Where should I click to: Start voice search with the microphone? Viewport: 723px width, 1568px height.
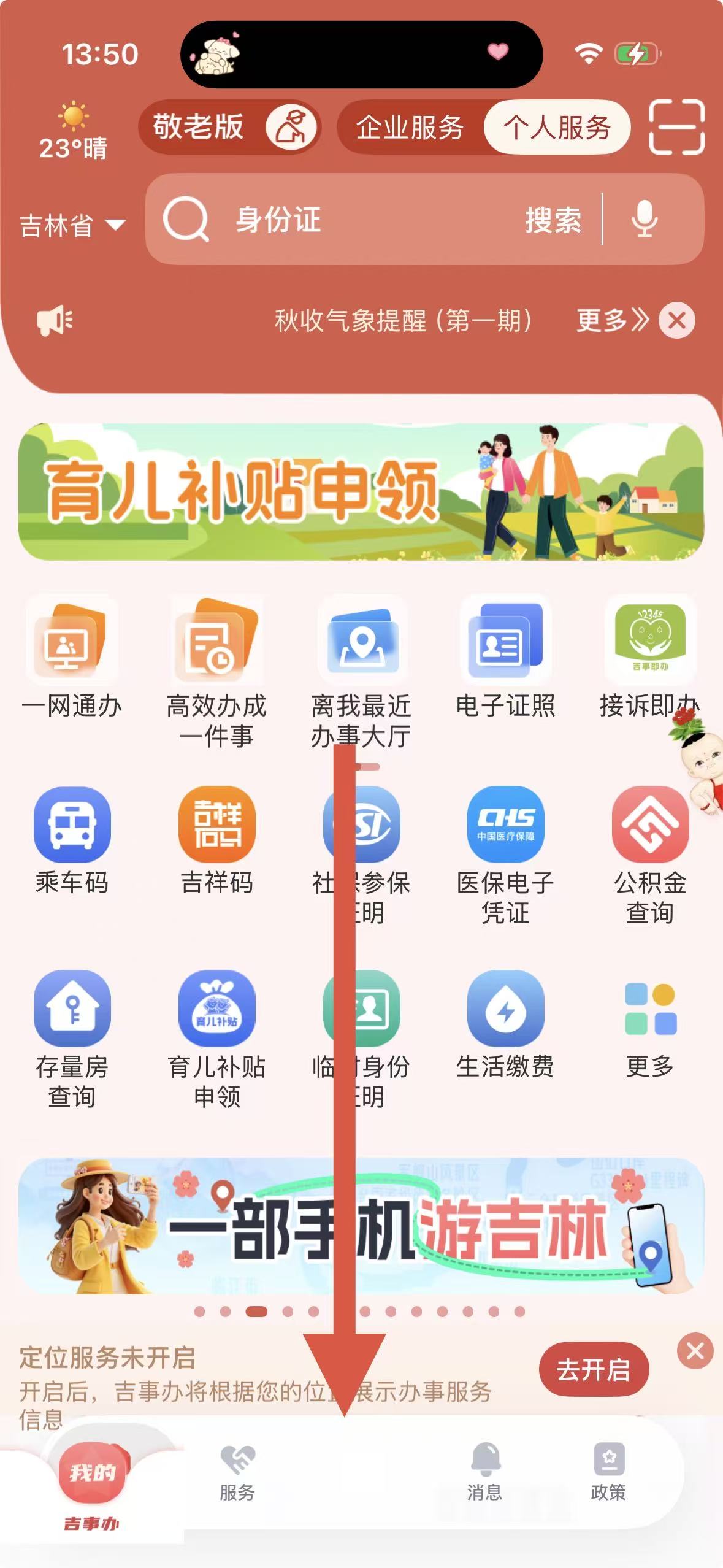click(x=644, y=220)
